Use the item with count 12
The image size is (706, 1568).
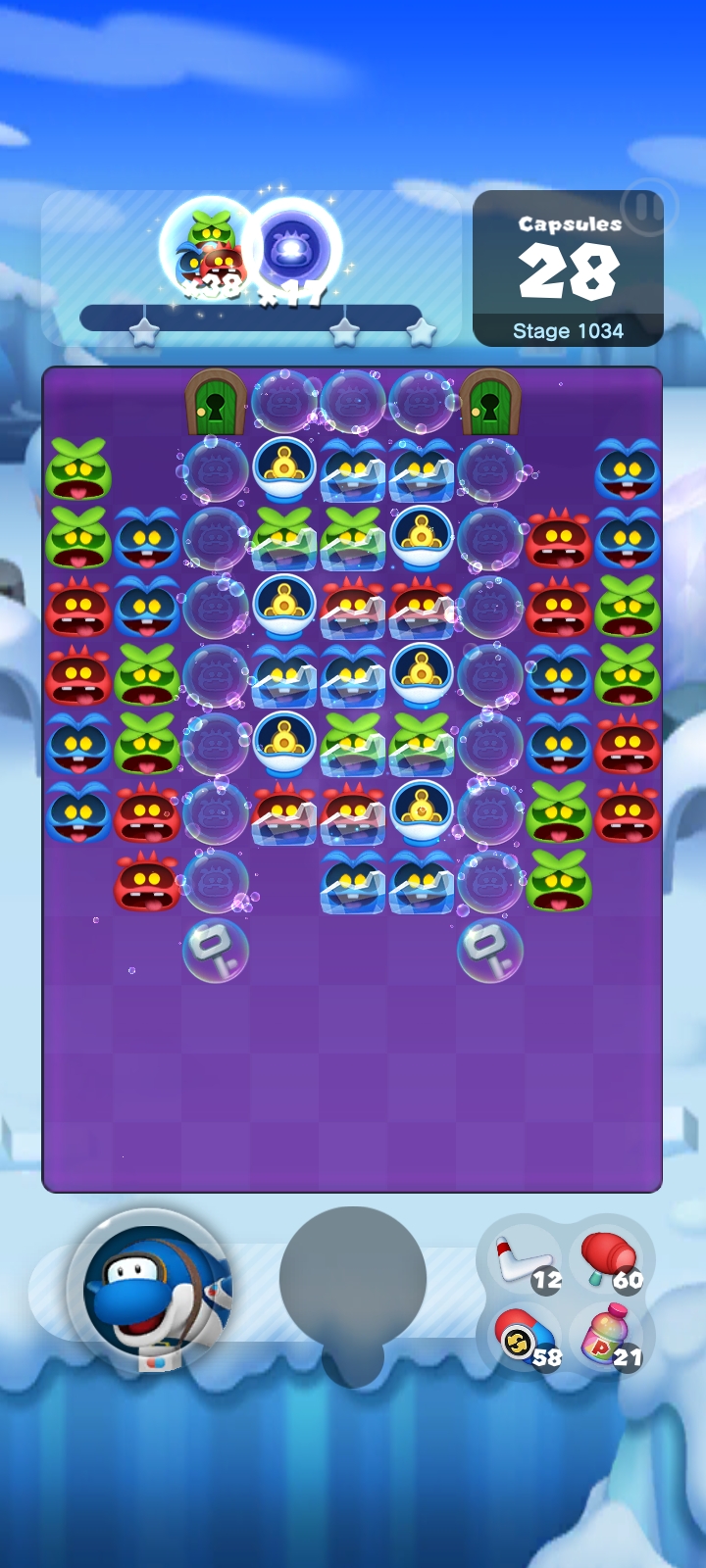pos(526,1262)
